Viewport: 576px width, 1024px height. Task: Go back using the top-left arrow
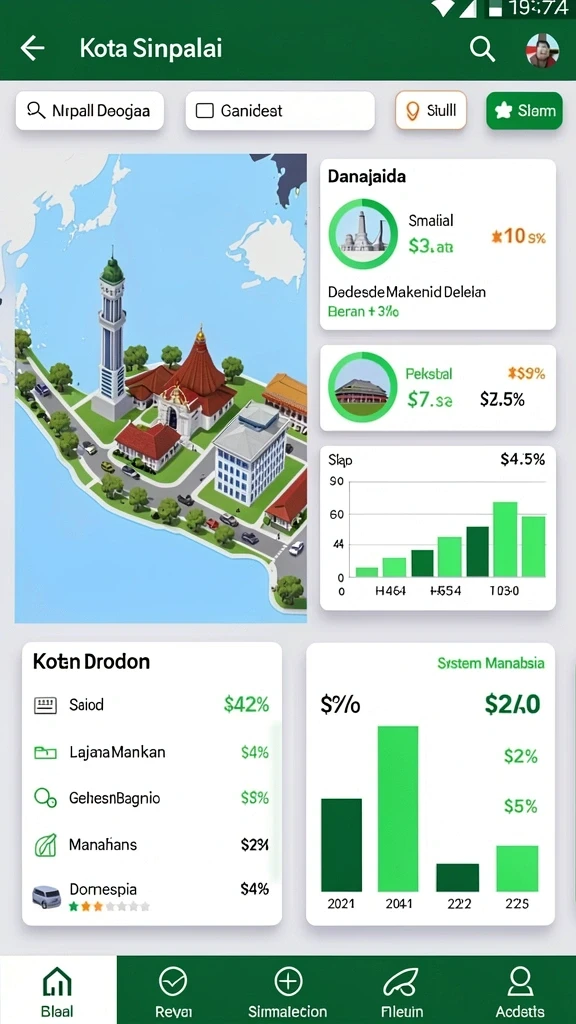32,48
